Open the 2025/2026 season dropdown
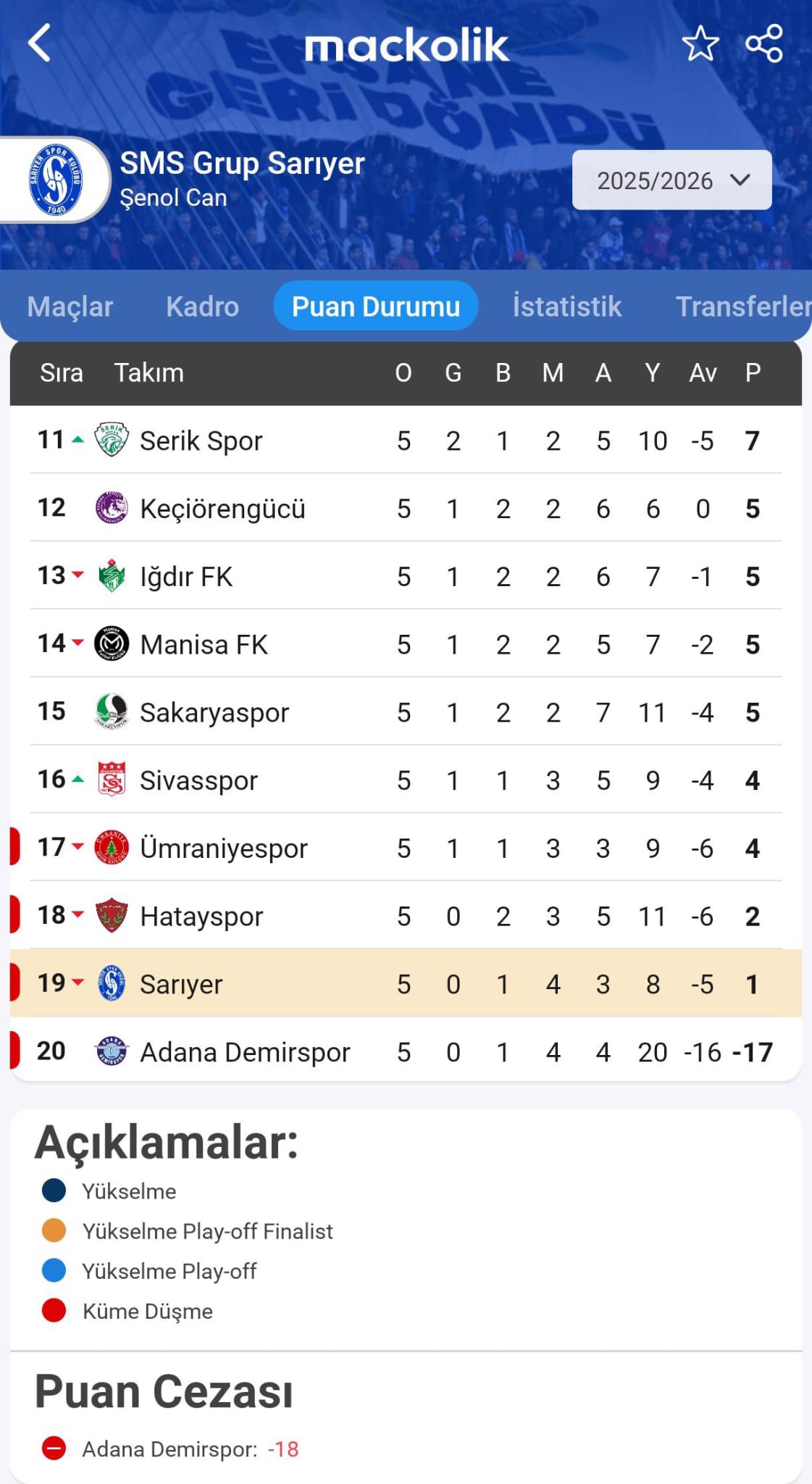 (671, 180)
